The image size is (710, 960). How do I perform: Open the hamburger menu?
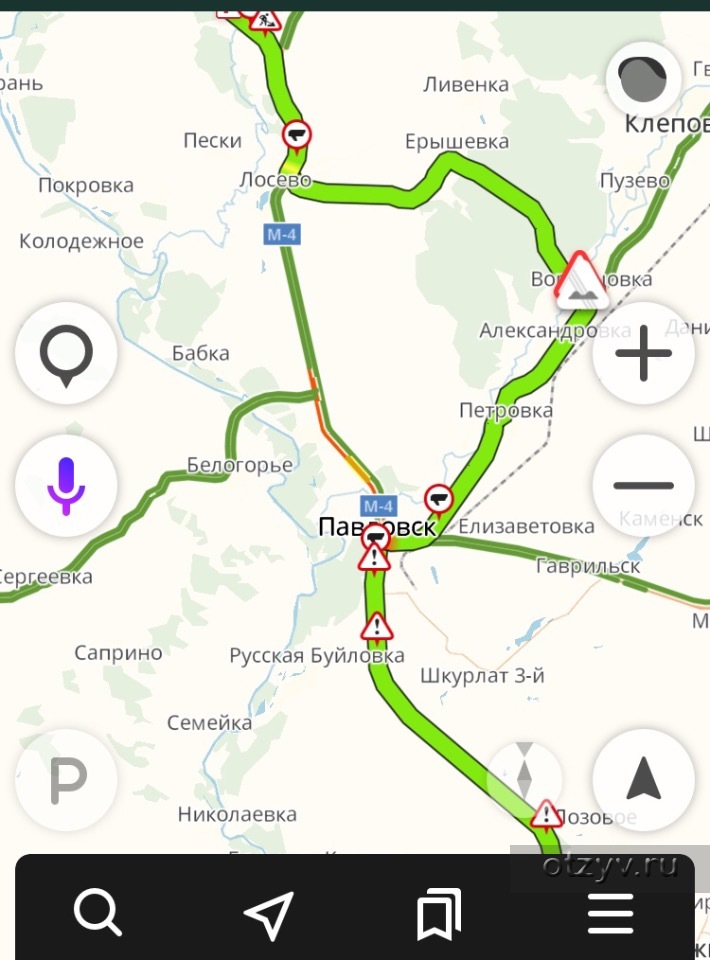click(610, 912)
